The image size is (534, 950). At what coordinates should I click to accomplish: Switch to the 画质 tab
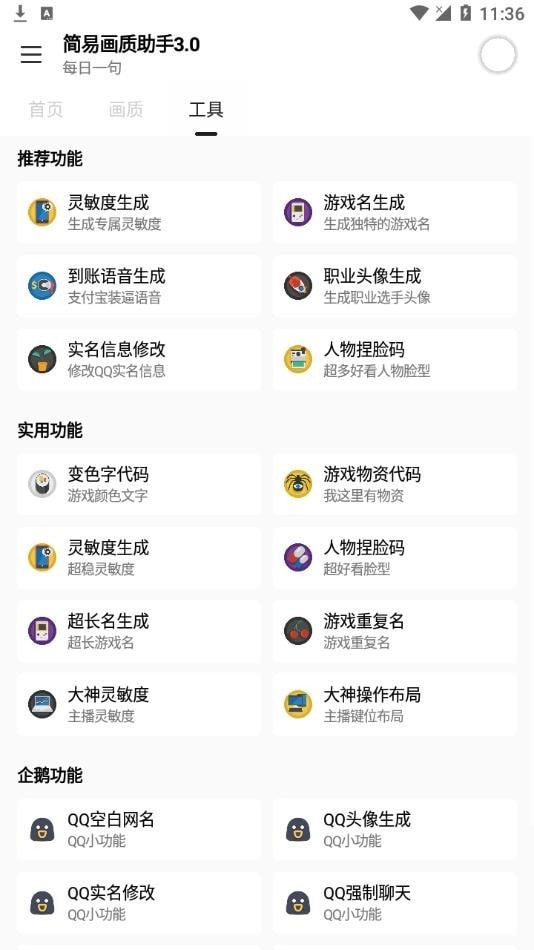point(126,110)
